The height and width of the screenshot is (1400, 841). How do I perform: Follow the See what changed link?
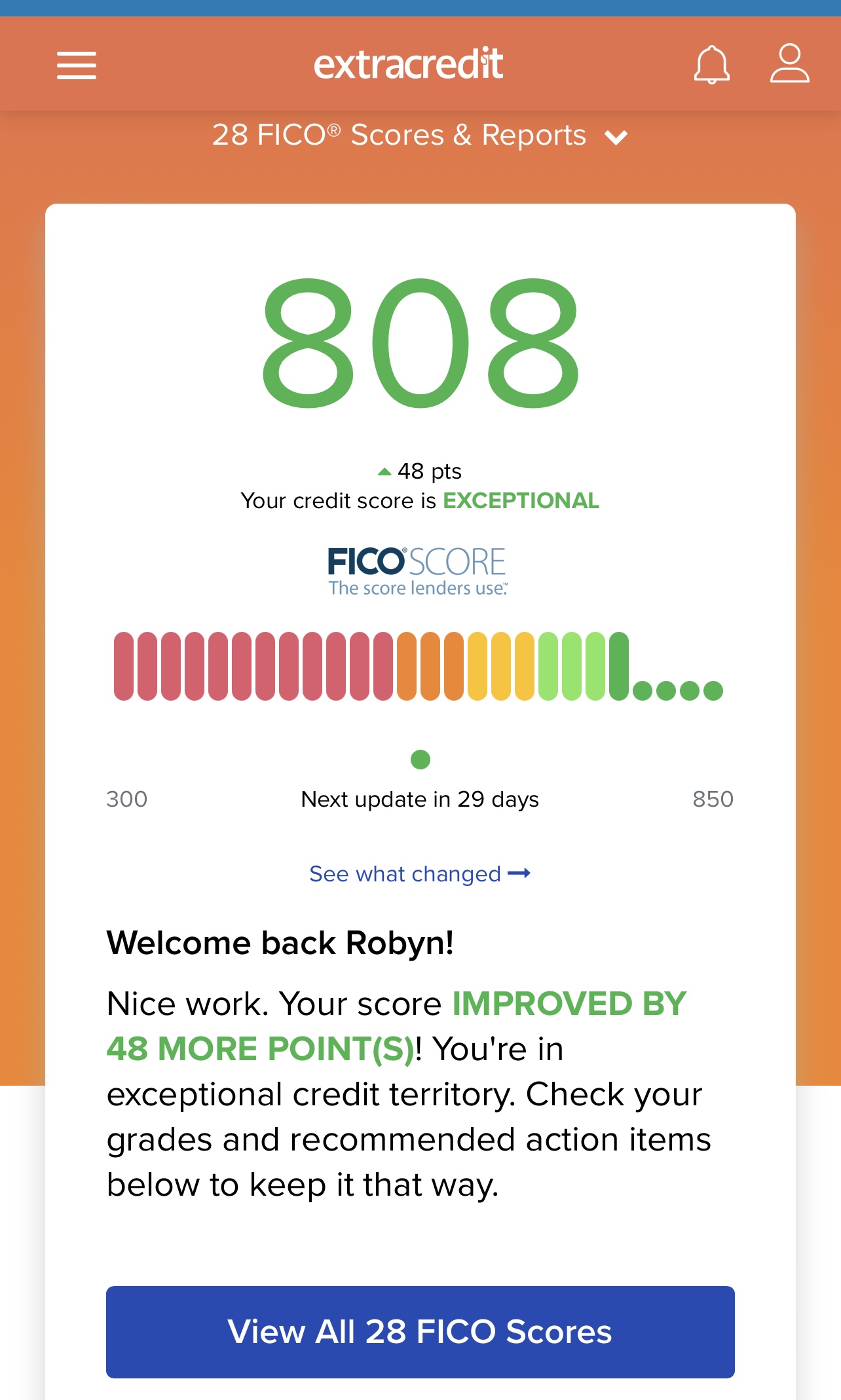pos(420,874)
